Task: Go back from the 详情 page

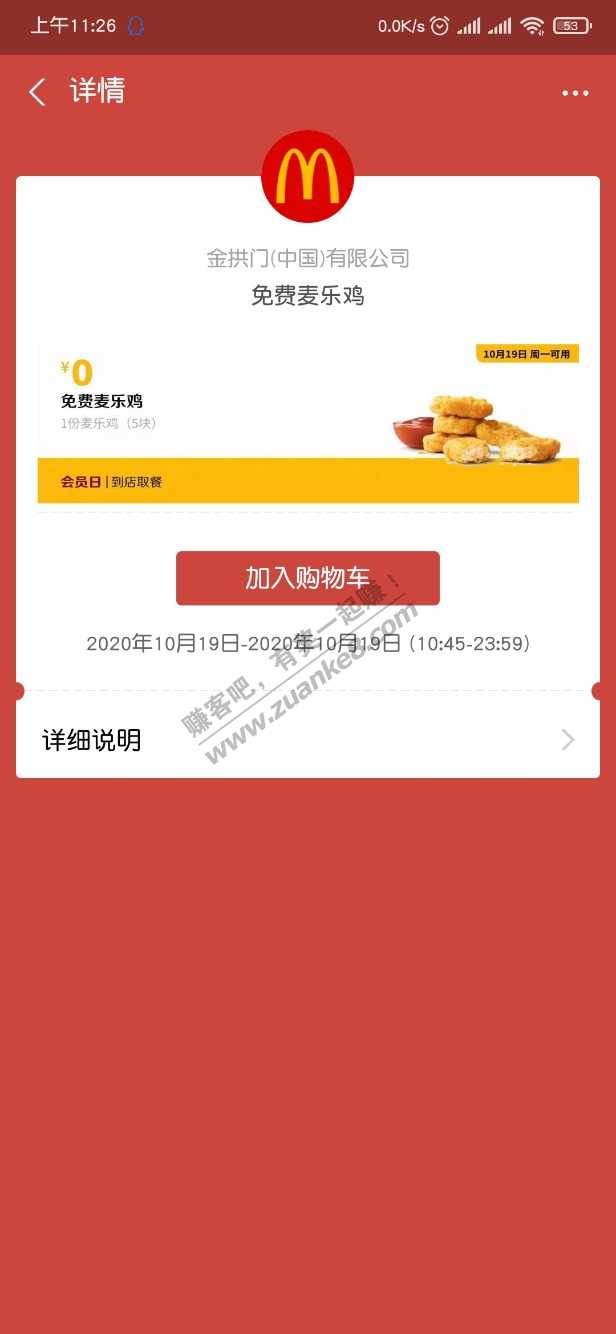Action: coord(37,92)
